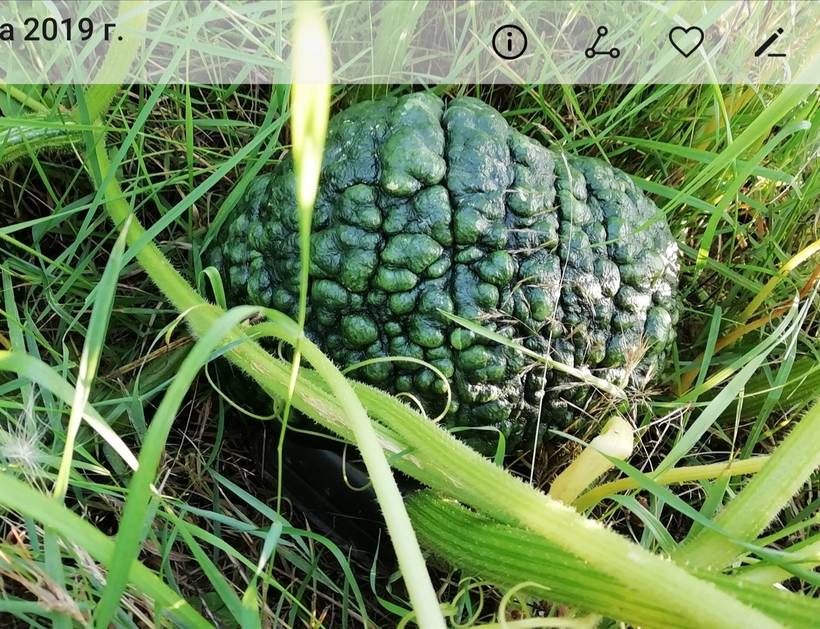This screenshot has width=820, height=629.
Task: Share this photo
Action: pos(602,42)
